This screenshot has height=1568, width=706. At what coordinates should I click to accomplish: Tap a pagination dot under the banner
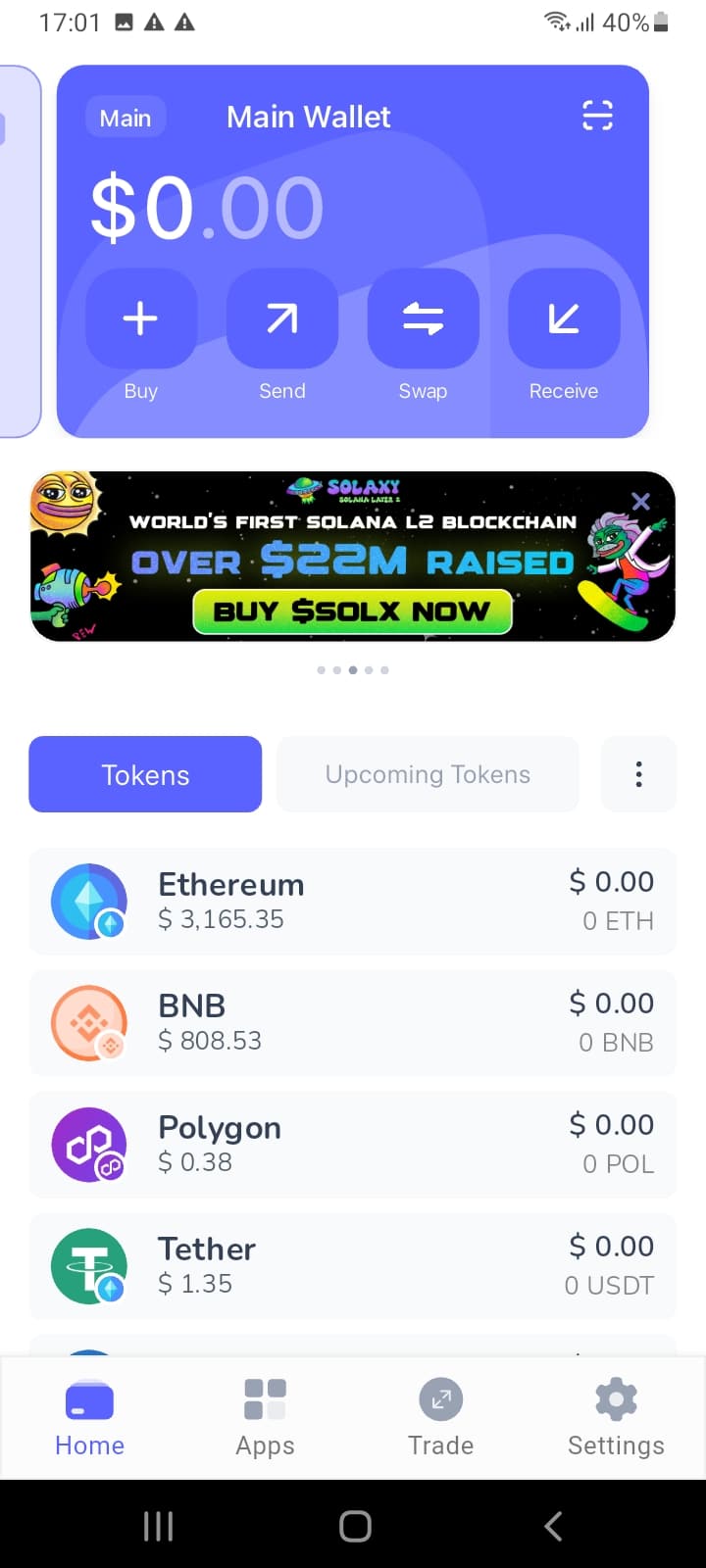tap(353, 670)
